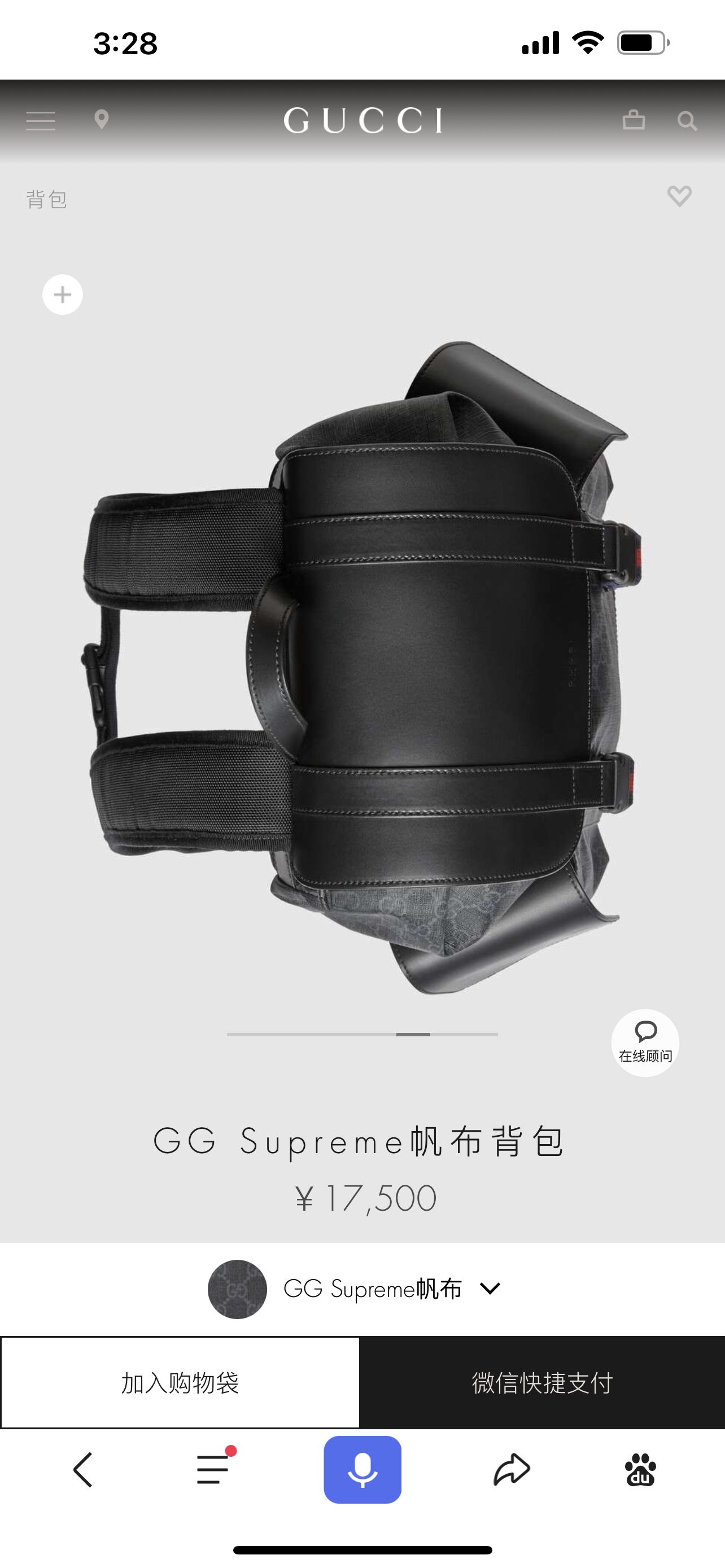Viewport: 725px width, 1568px height.
Task: Open the search icon
Action: click(687, 121)
